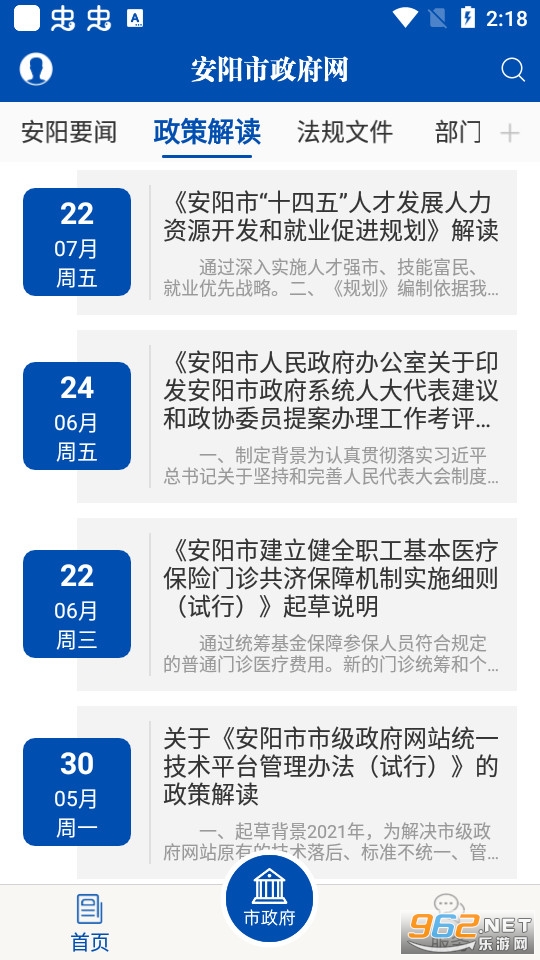Go to the 首页 tab
The width and height of the screenshot is (540, 960).
(x=89, y=923)
